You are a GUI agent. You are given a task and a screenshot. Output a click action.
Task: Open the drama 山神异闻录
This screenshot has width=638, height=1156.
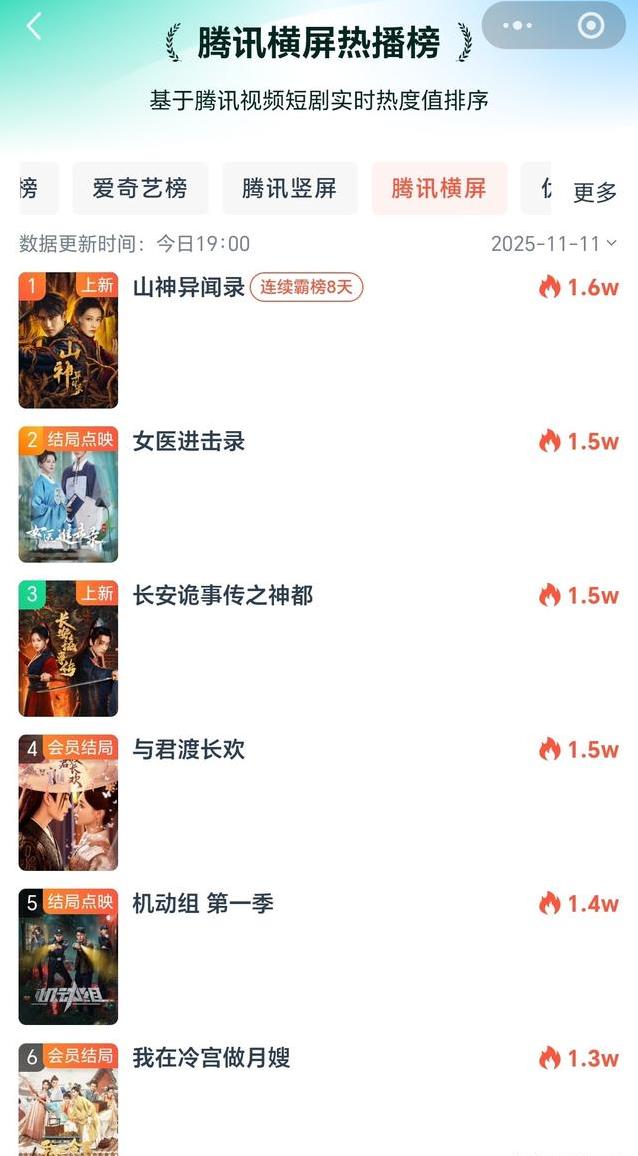189,288
